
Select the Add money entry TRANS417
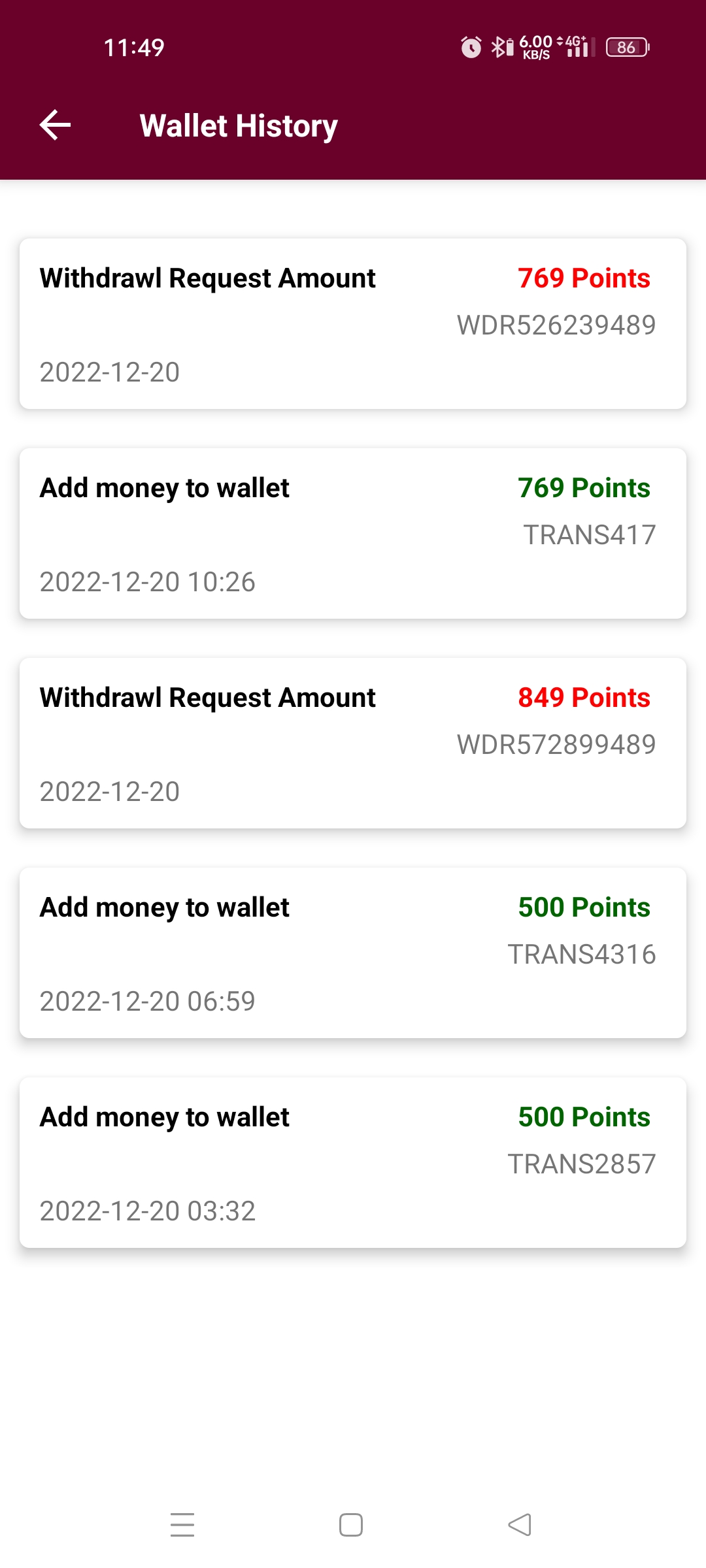pos(353,534)
